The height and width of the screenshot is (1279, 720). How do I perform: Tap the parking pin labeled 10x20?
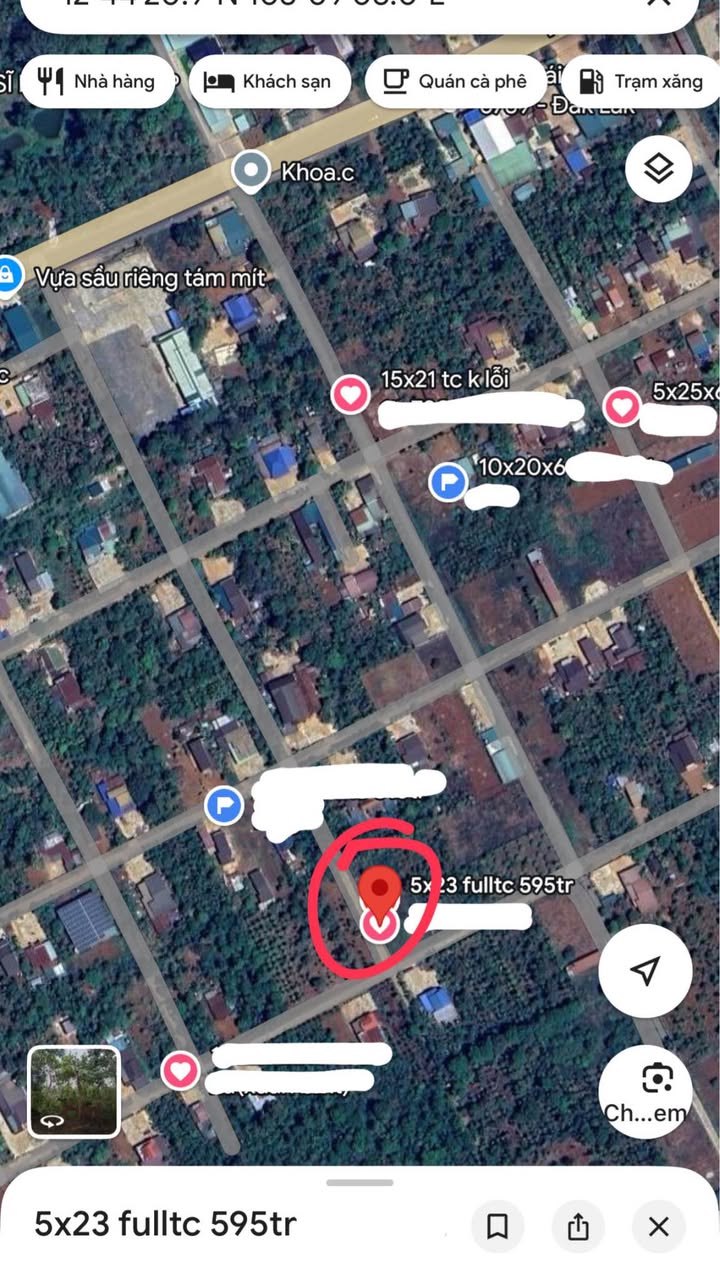point(448,483)
